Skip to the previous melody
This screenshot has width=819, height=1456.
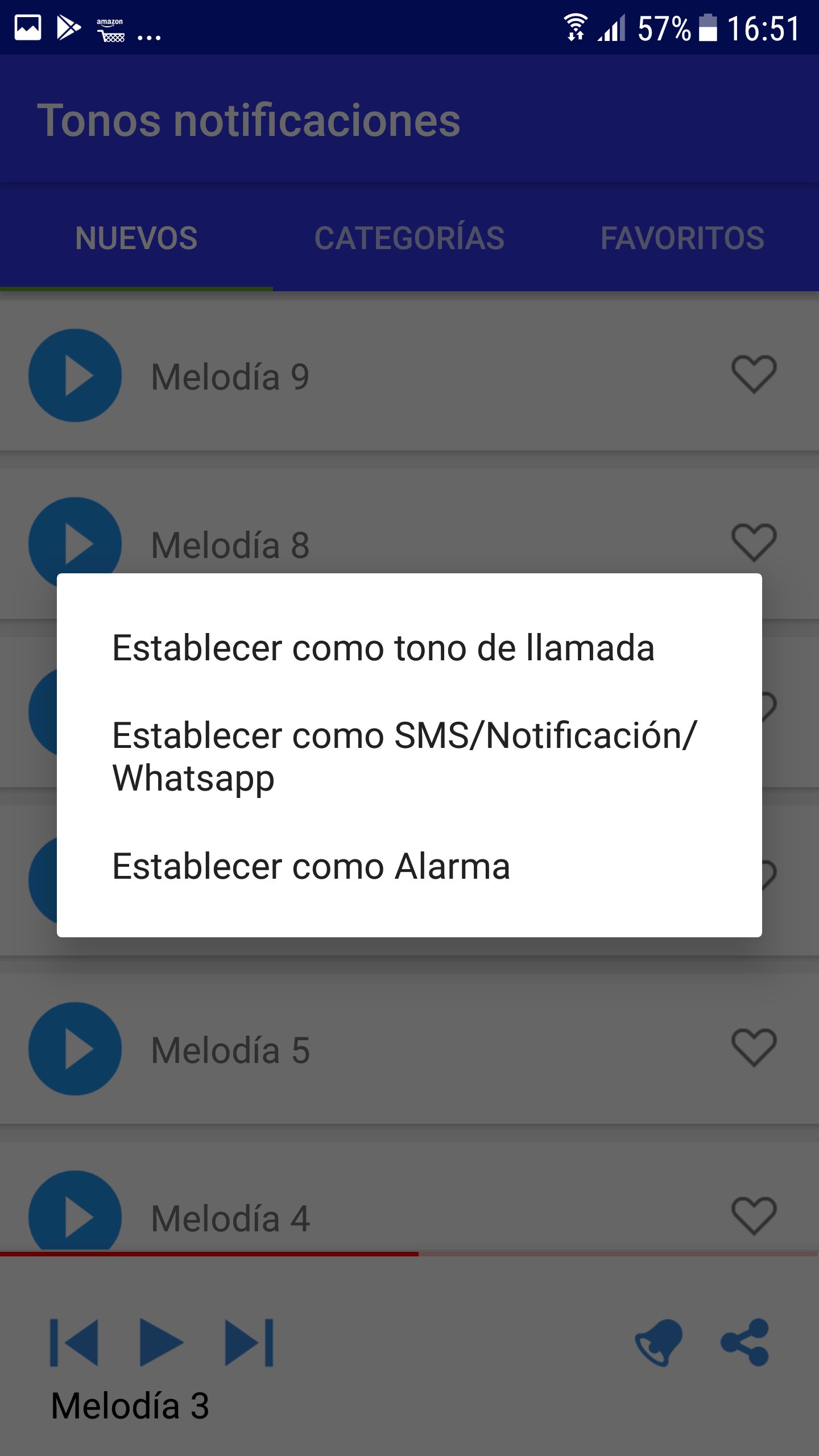click(74, 1342)
